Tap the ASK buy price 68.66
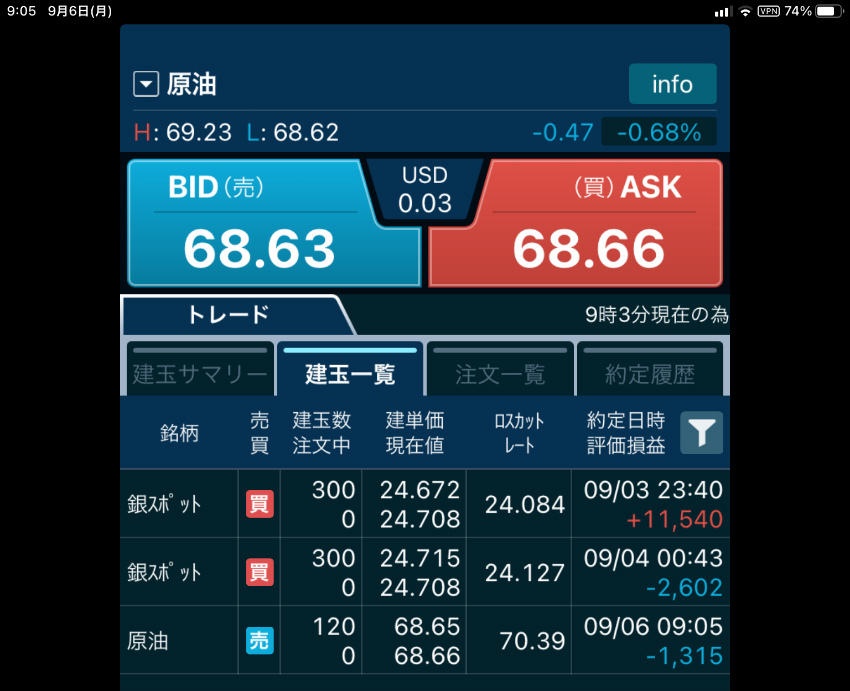The height and width of the screenshot is (691, 850). click(588, 225)
